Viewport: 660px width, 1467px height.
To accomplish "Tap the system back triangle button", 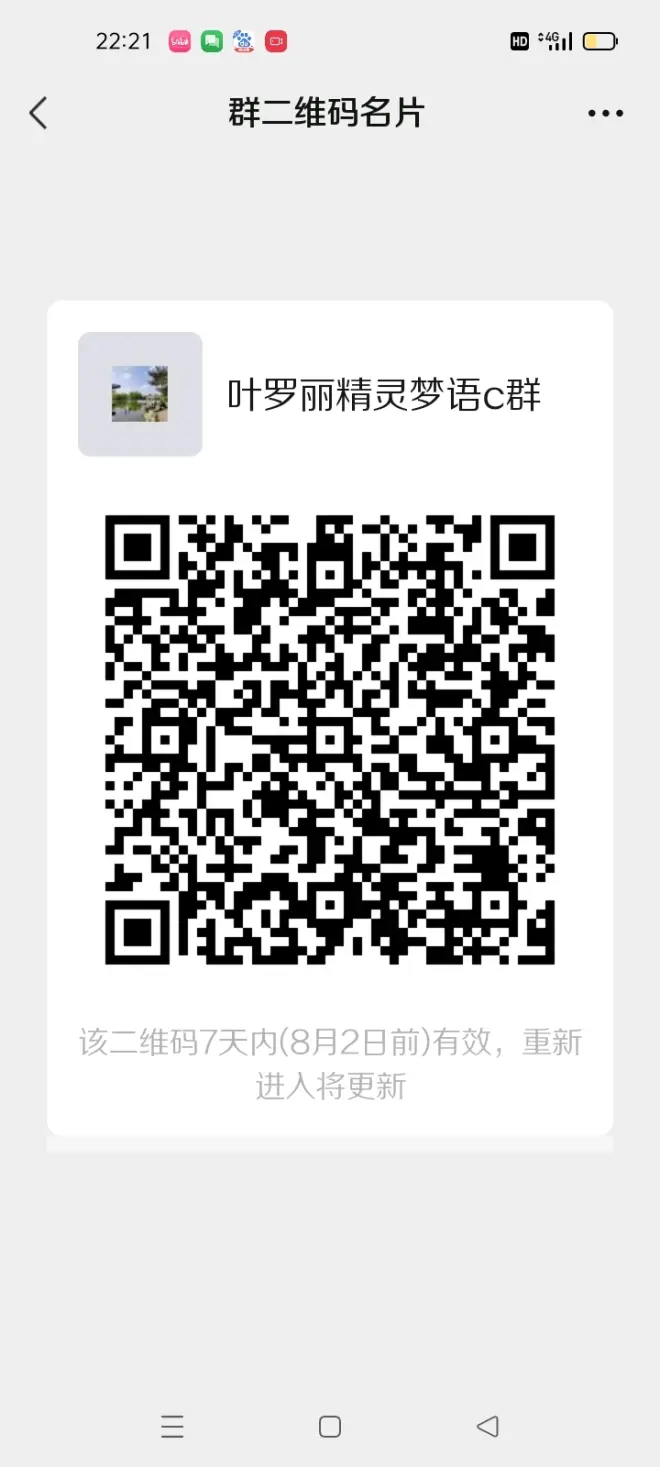I will [x=488, y=1426].
